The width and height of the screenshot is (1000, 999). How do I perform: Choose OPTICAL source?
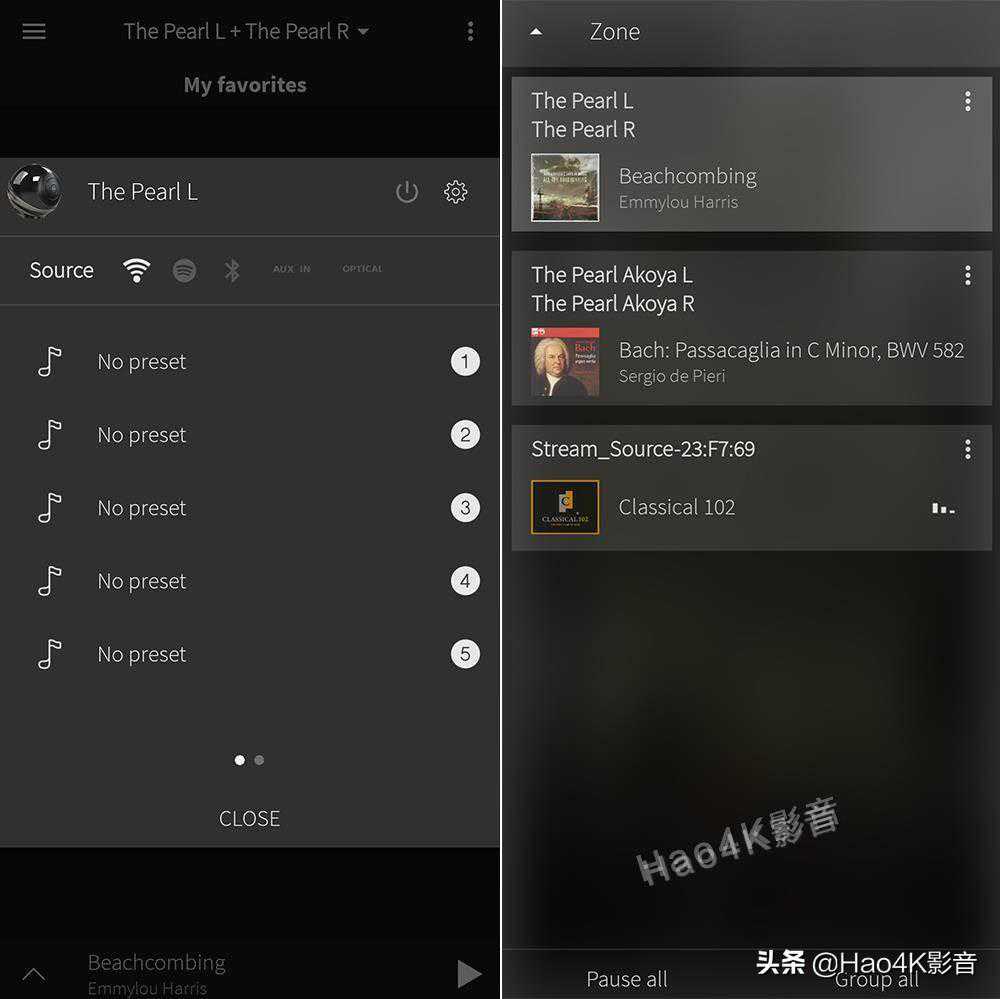pos(362,269)
